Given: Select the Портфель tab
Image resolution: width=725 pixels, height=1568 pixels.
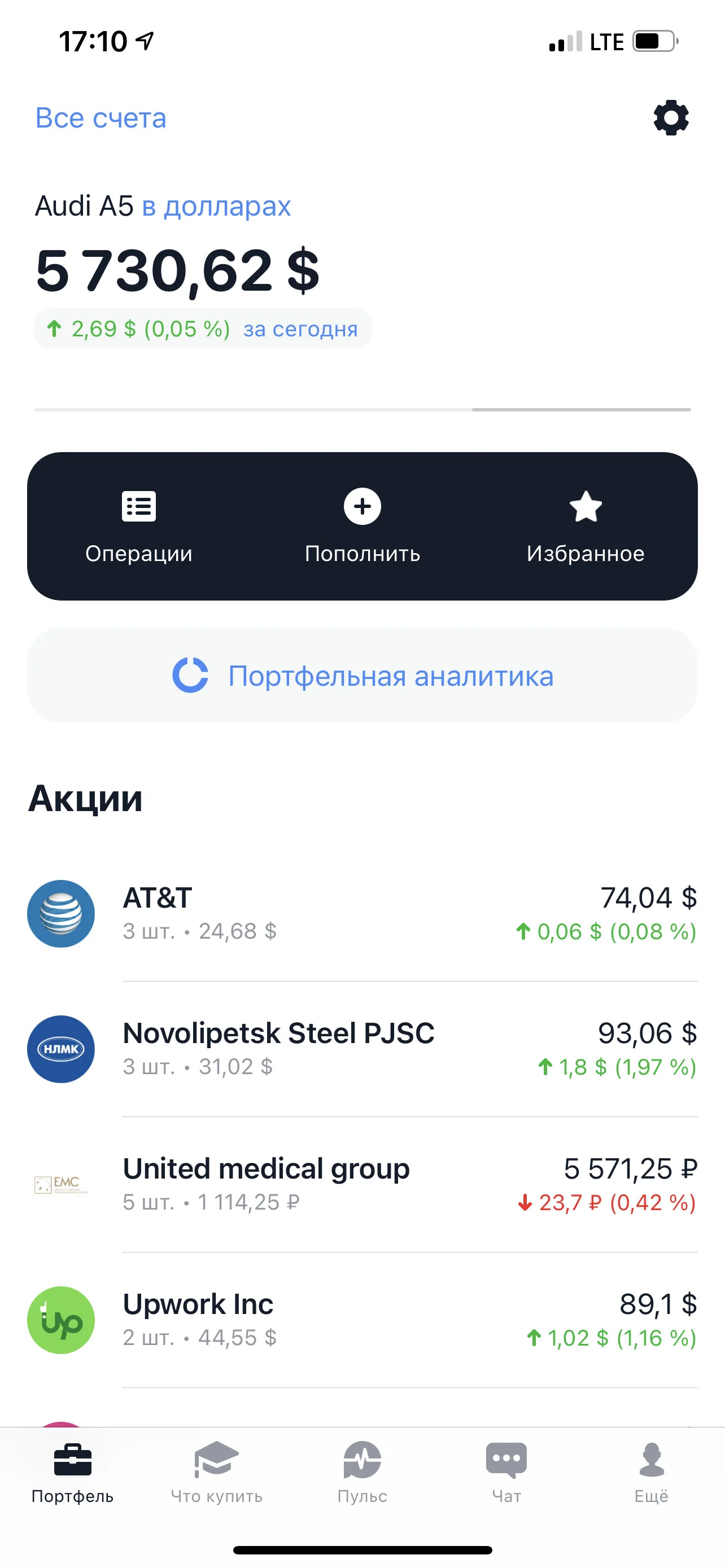Looking at the screenshot, I should click(72, 1473).
